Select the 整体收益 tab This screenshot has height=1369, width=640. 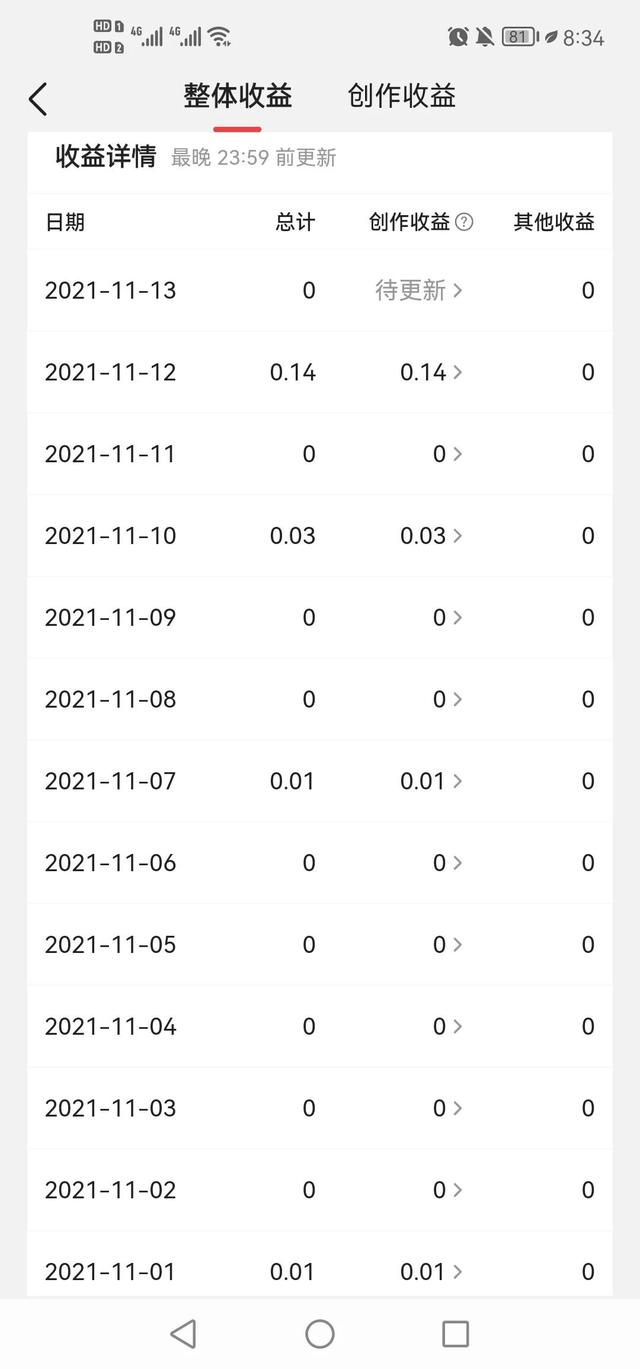pos(238,96)
